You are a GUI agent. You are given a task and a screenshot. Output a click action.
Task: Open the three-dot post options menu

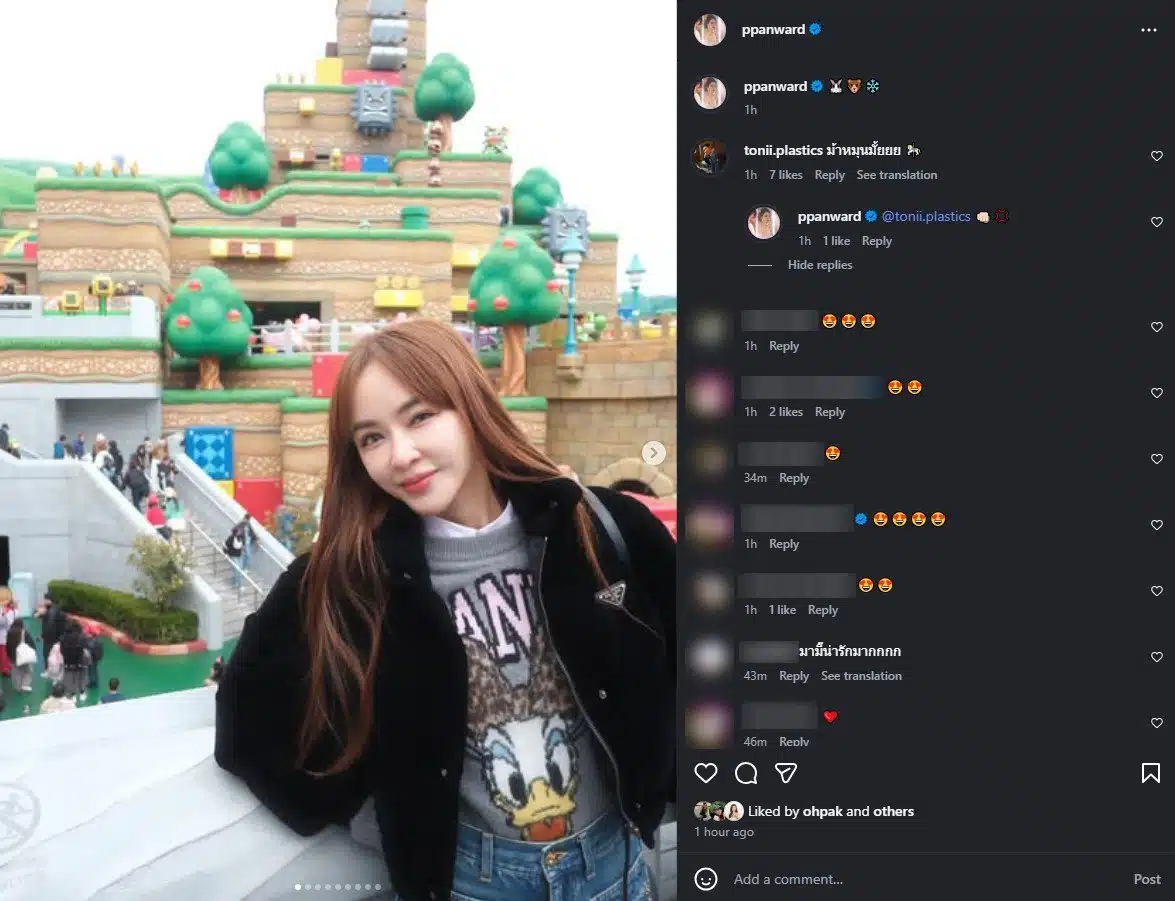1148,30
